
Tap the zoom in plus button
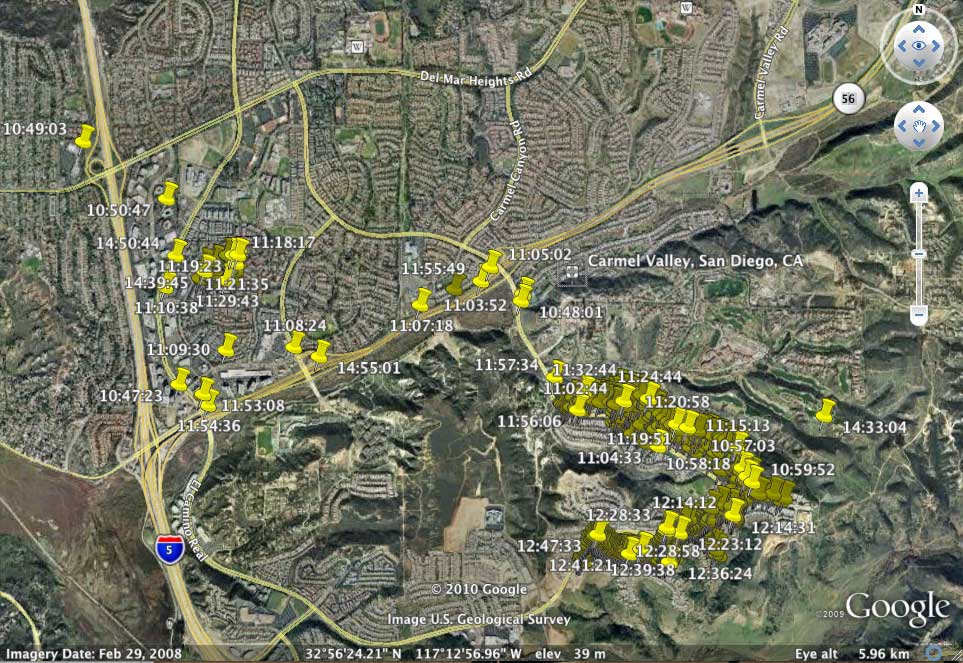[918, 194]
